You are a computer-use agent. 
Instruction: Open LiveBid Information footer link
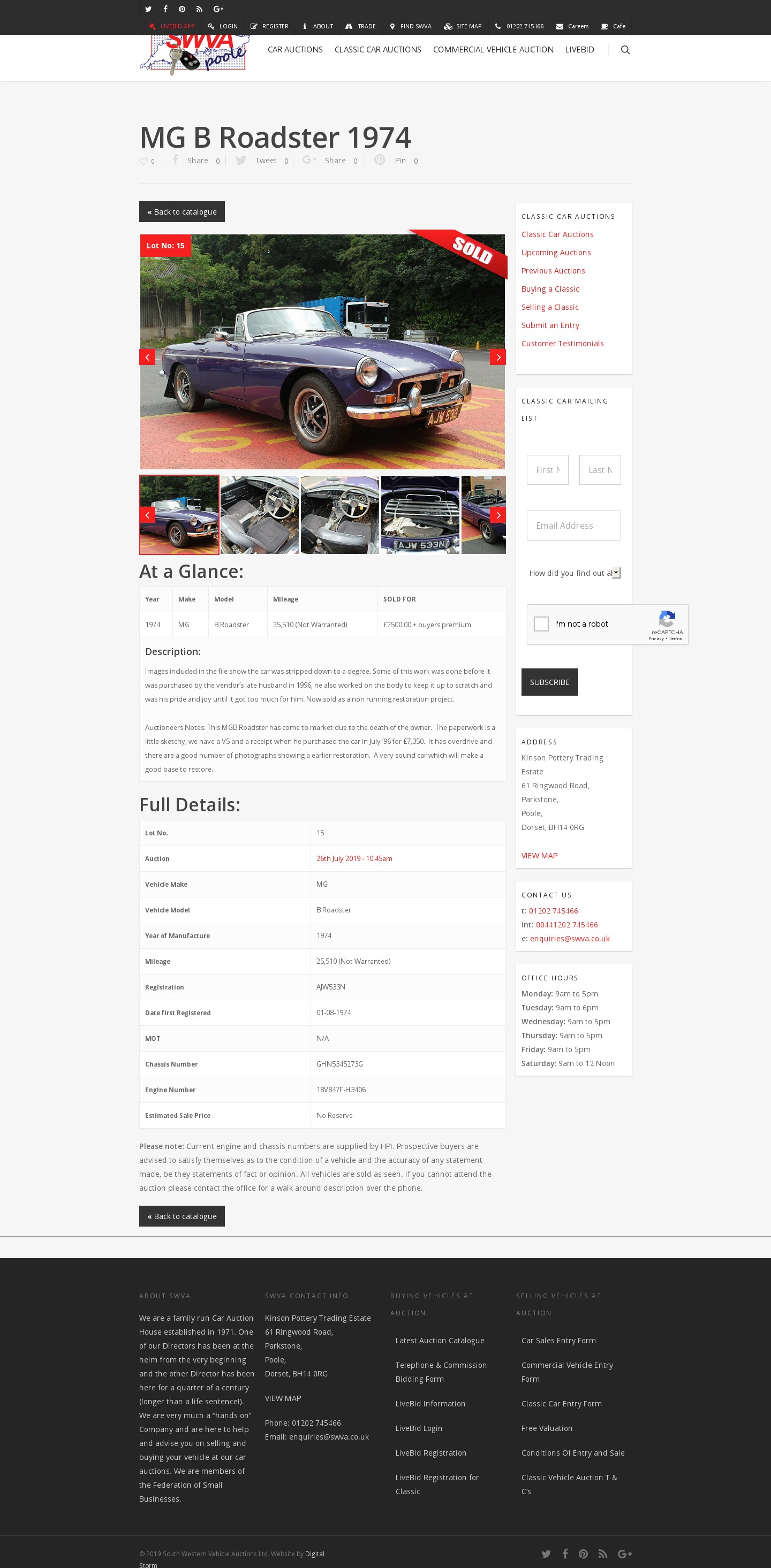pyautogui.click(x=430, y=1404)
